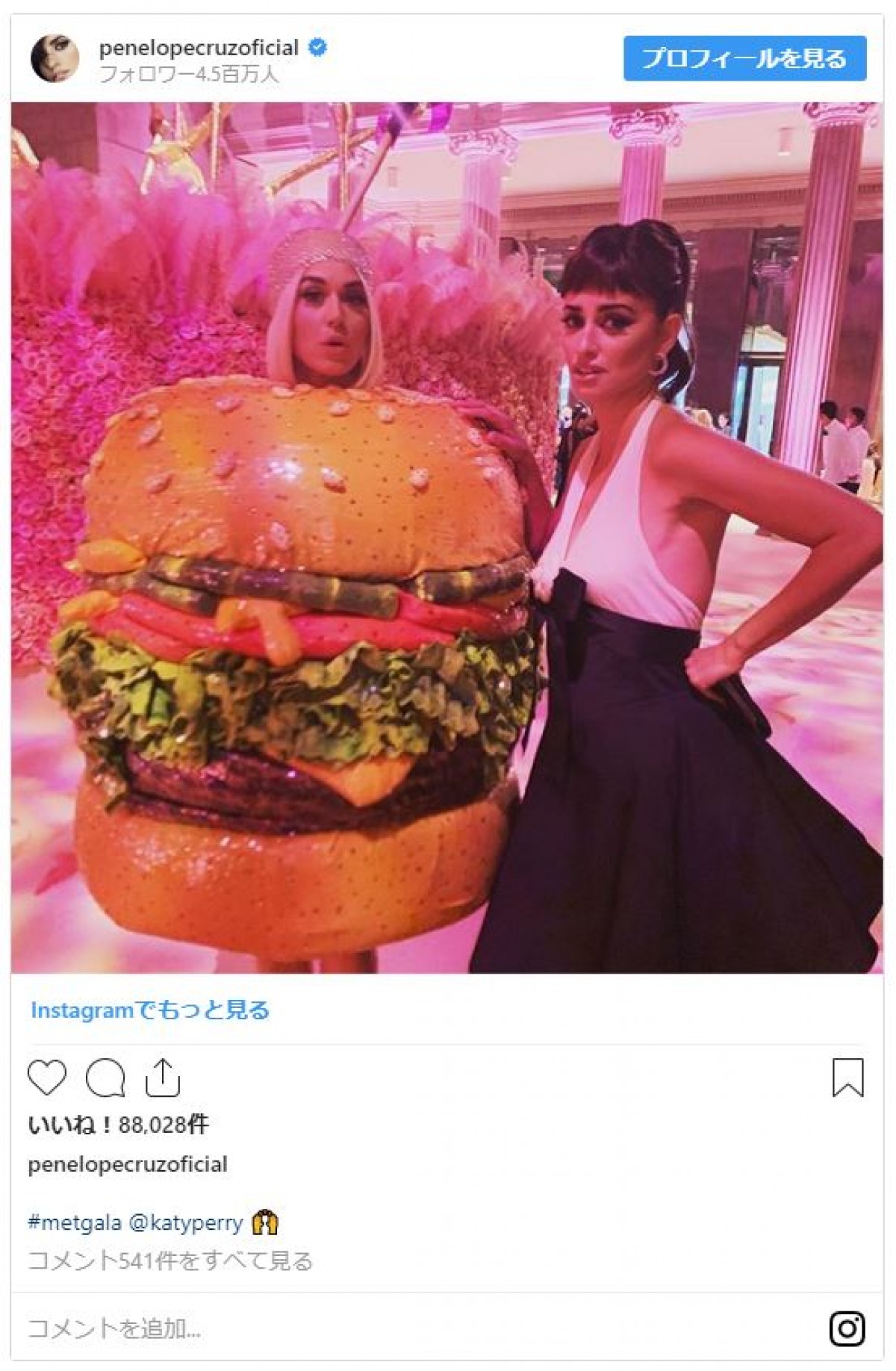
Task: Open the penelopecruzoficial username in the header
Action: pyautogui.click(x=199, y=49)
